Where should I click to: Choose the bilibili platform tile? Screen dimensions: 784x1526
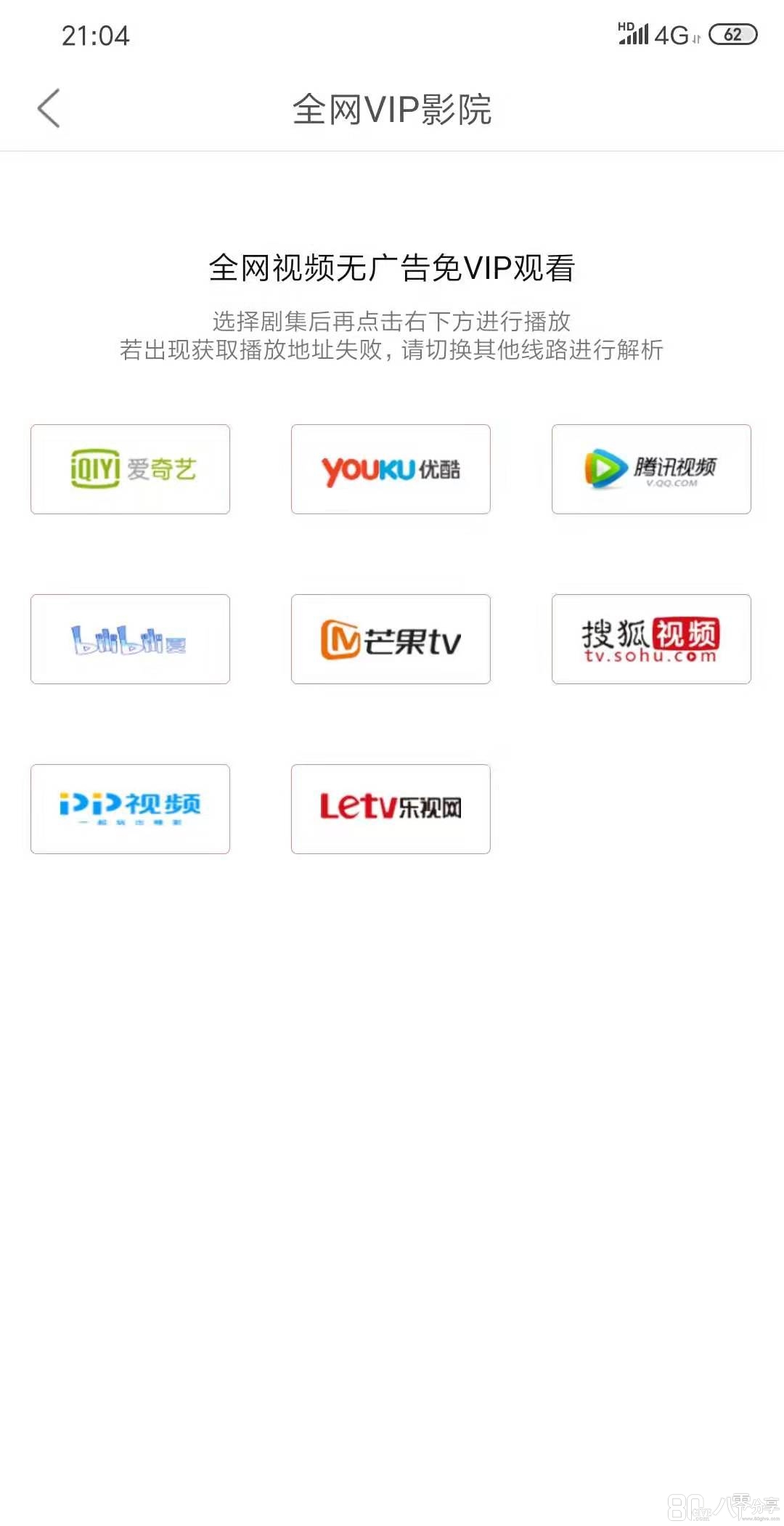click(x=130, y=639)
